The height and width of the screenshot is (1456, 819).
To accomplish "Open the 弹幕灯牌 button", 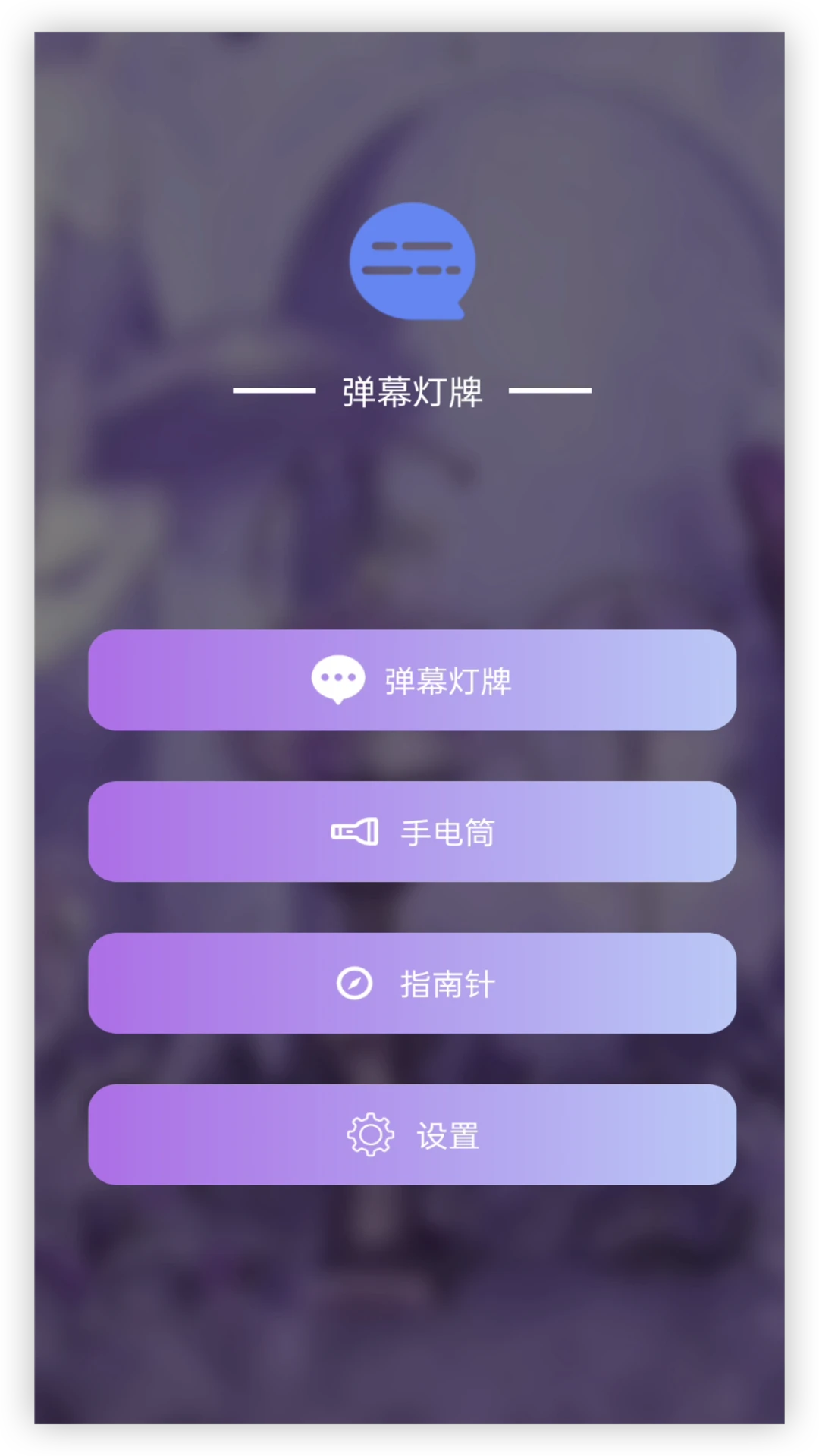I will [x=412, y=680].
